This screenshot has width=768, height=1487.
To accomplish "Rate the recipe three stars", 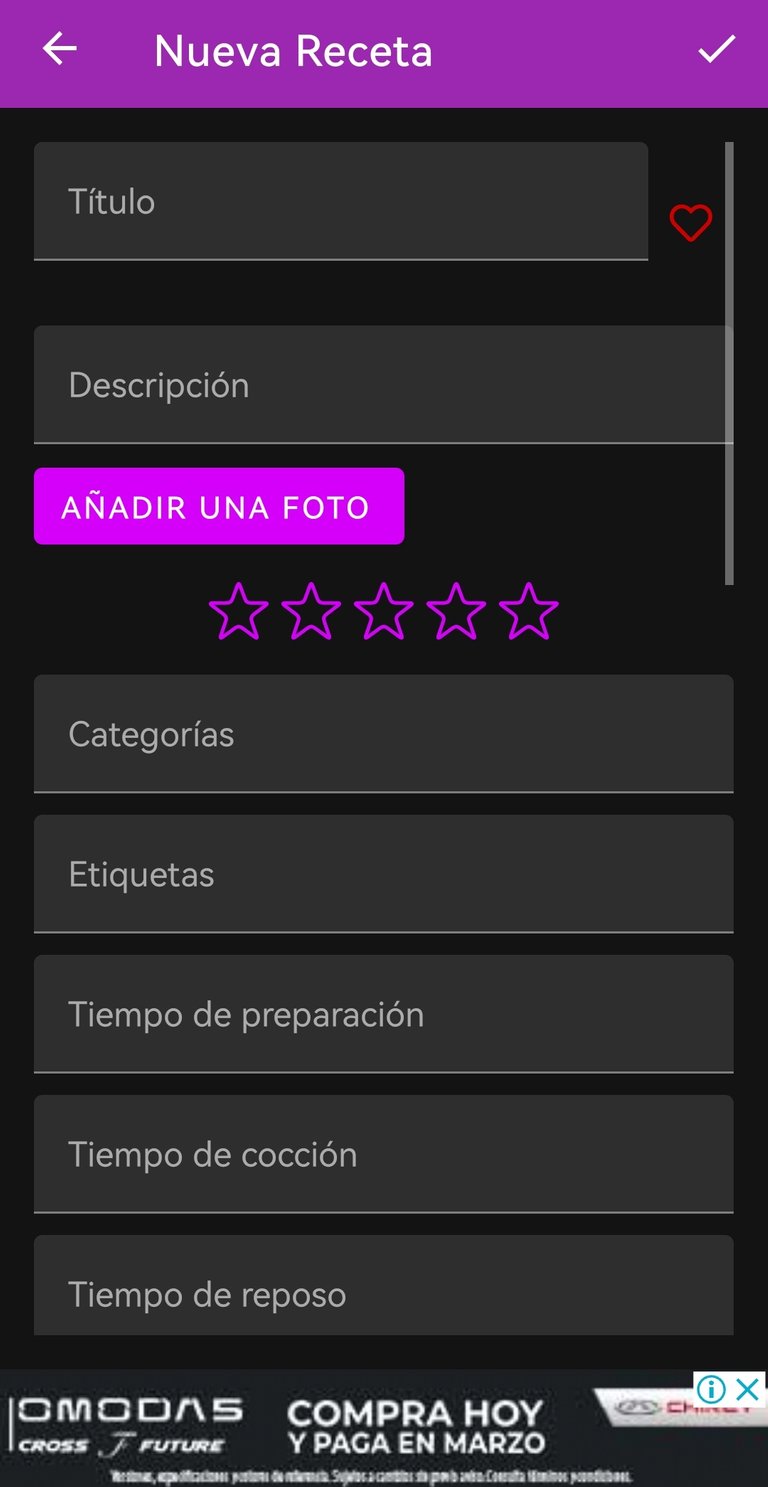I will click(384, 611).
